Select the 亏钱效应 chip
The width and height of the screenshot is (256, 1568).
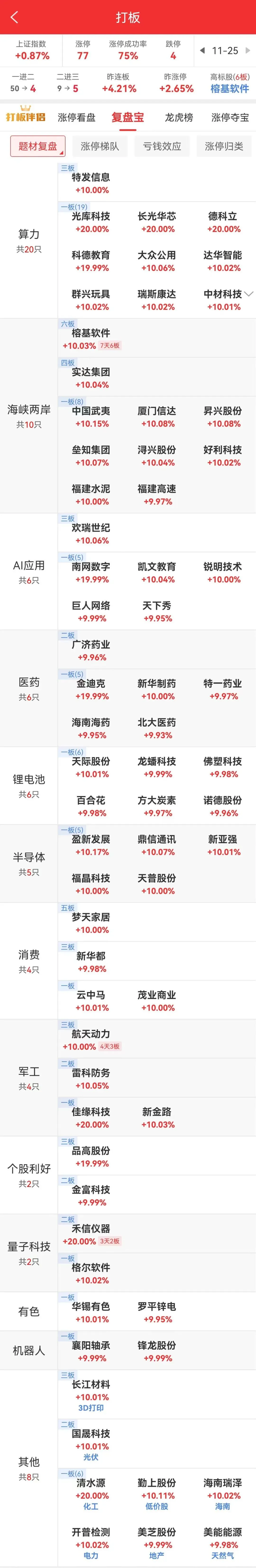[x=162, y=146]
